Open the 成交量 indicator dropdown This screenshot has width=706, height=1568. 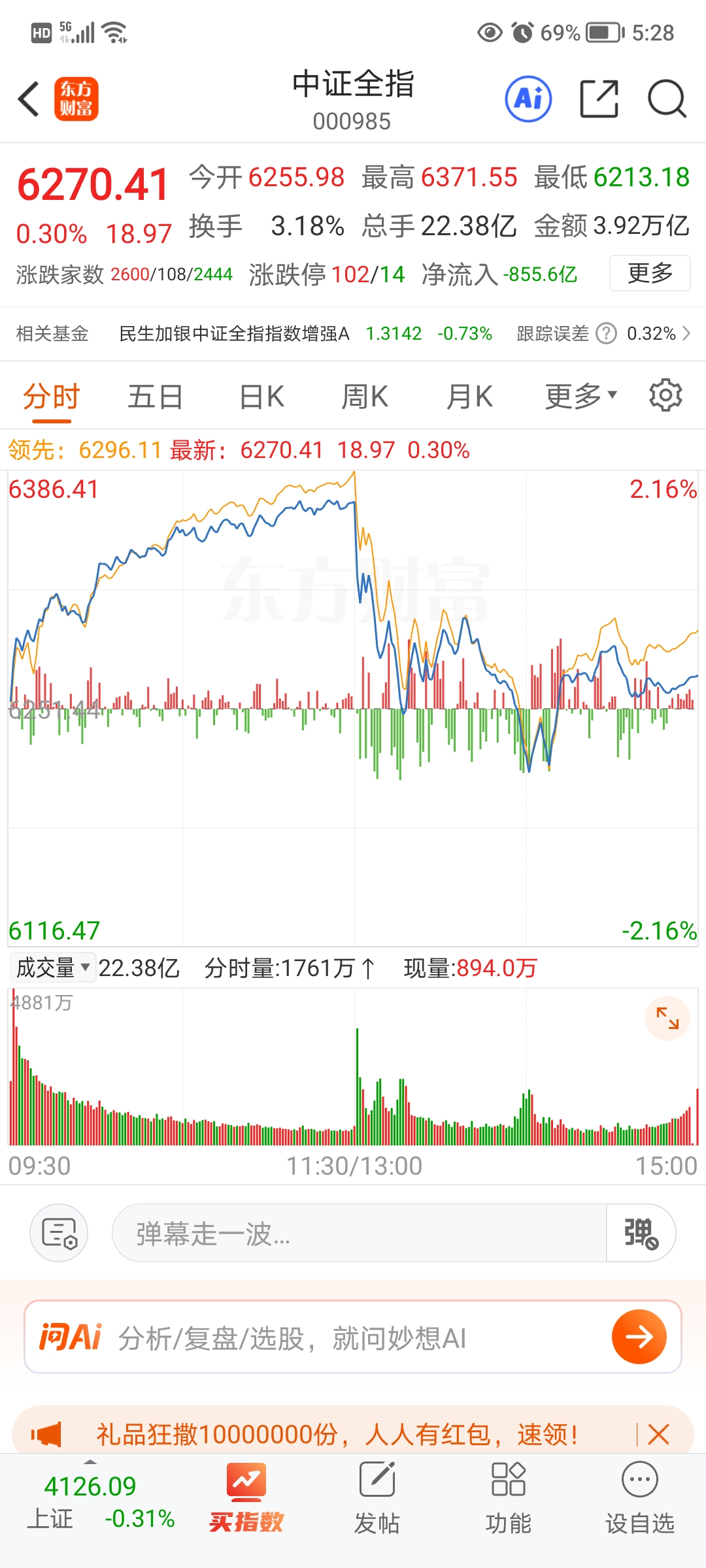[x=52, y=968]
